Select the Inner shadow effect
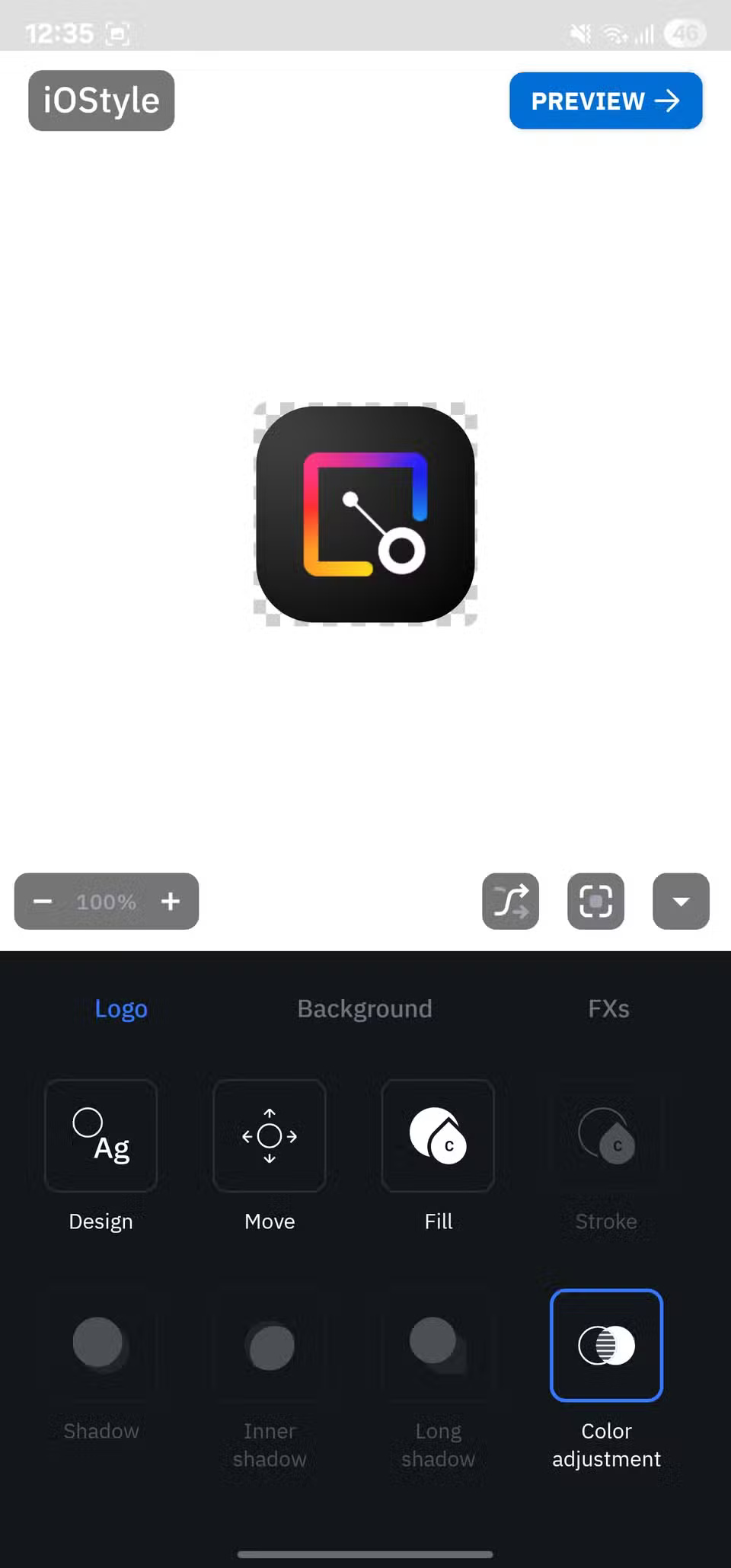 pyautogui.click(x=269, y=1345)
